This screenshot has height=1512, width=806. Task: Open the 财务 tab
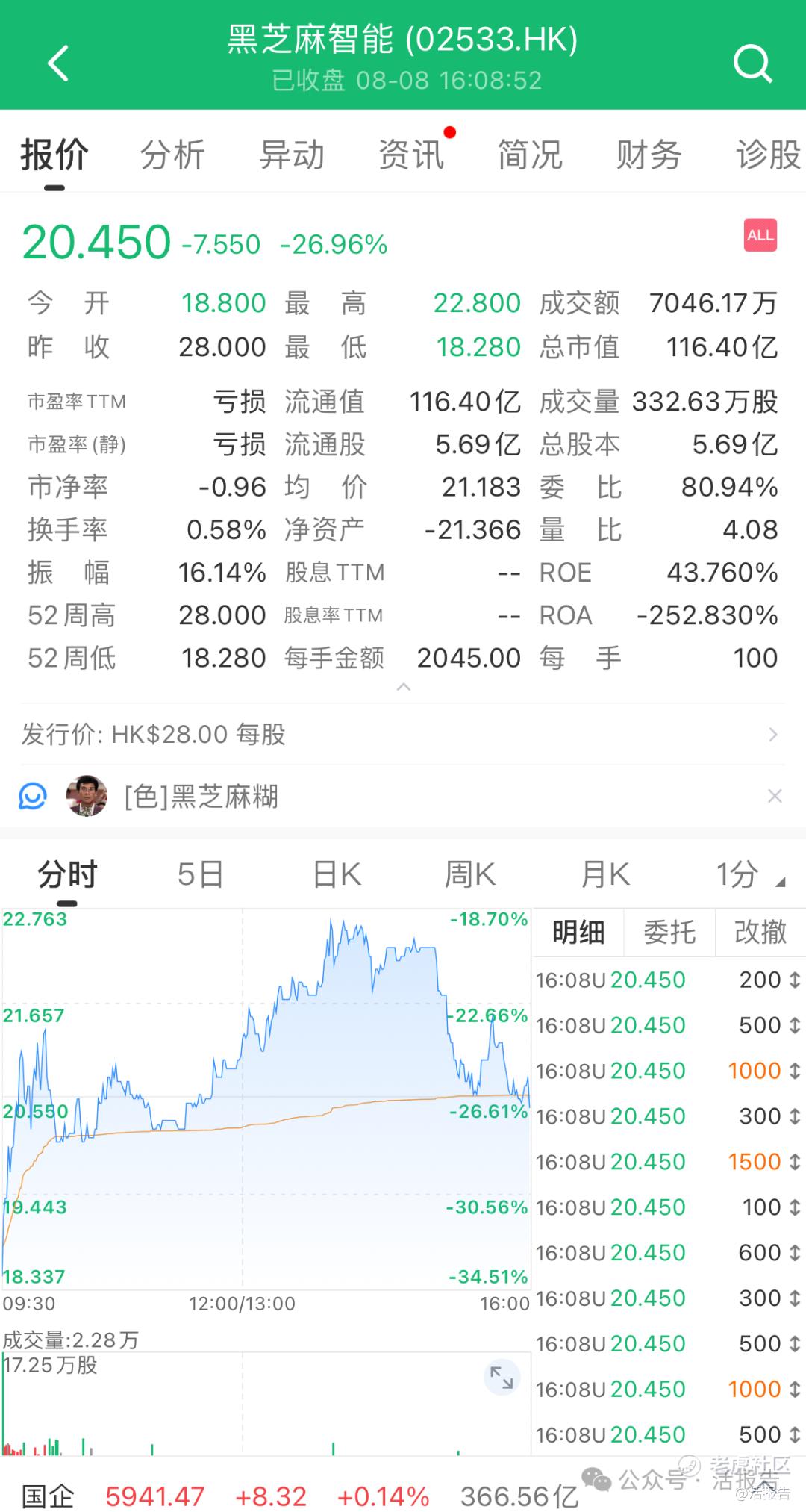pyautogui.click(x=649, y=155)
